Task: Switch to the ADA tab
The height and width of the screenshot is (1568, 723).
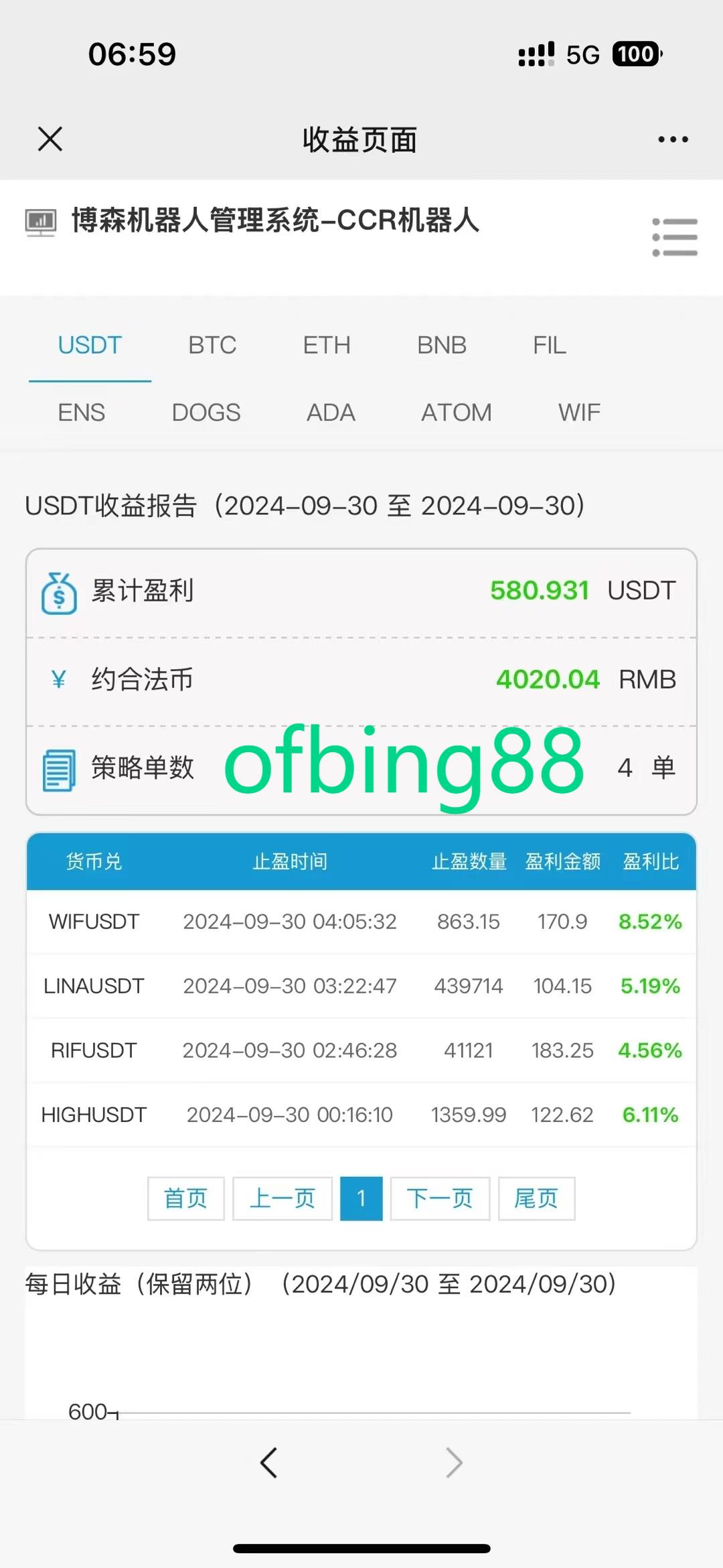Action: click(x=331, y=413)
